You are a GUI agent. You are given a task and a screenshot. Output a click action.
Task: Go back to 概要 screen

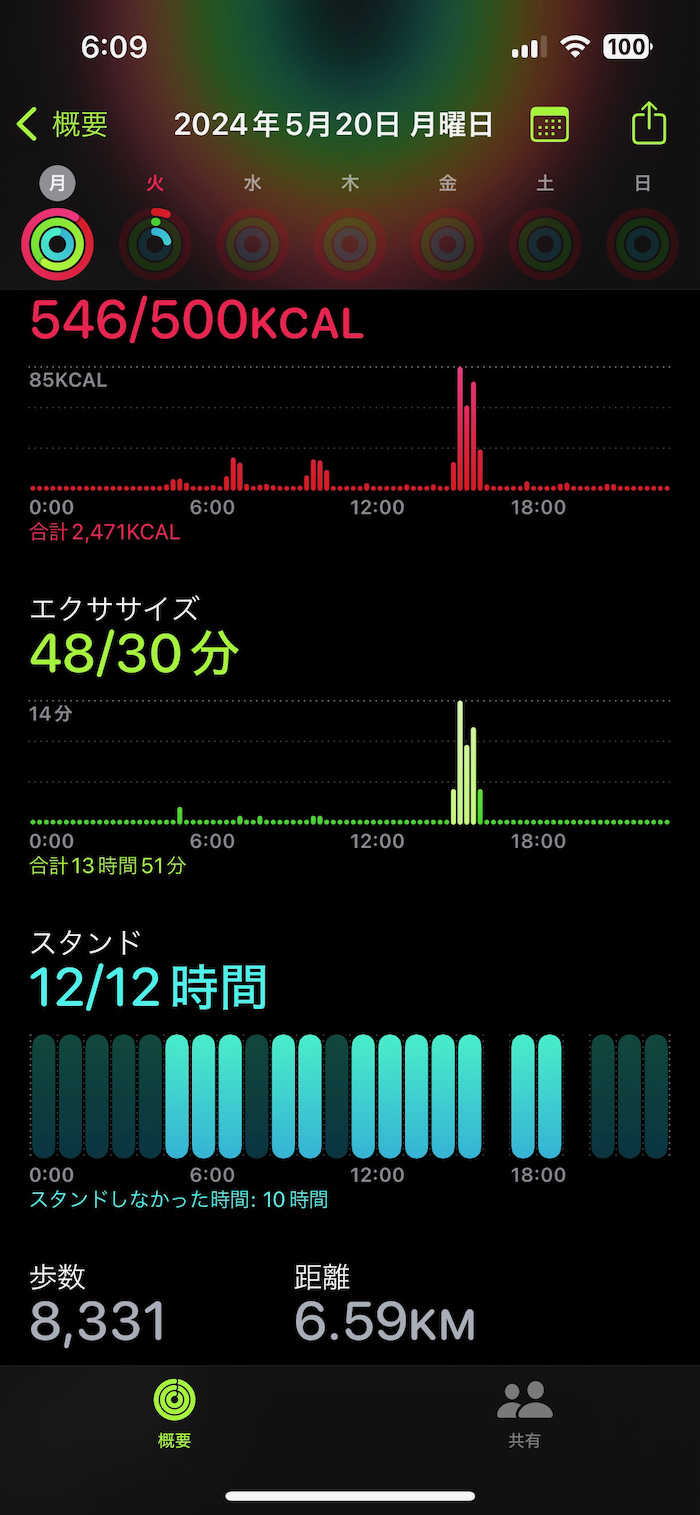coord(62,125)
